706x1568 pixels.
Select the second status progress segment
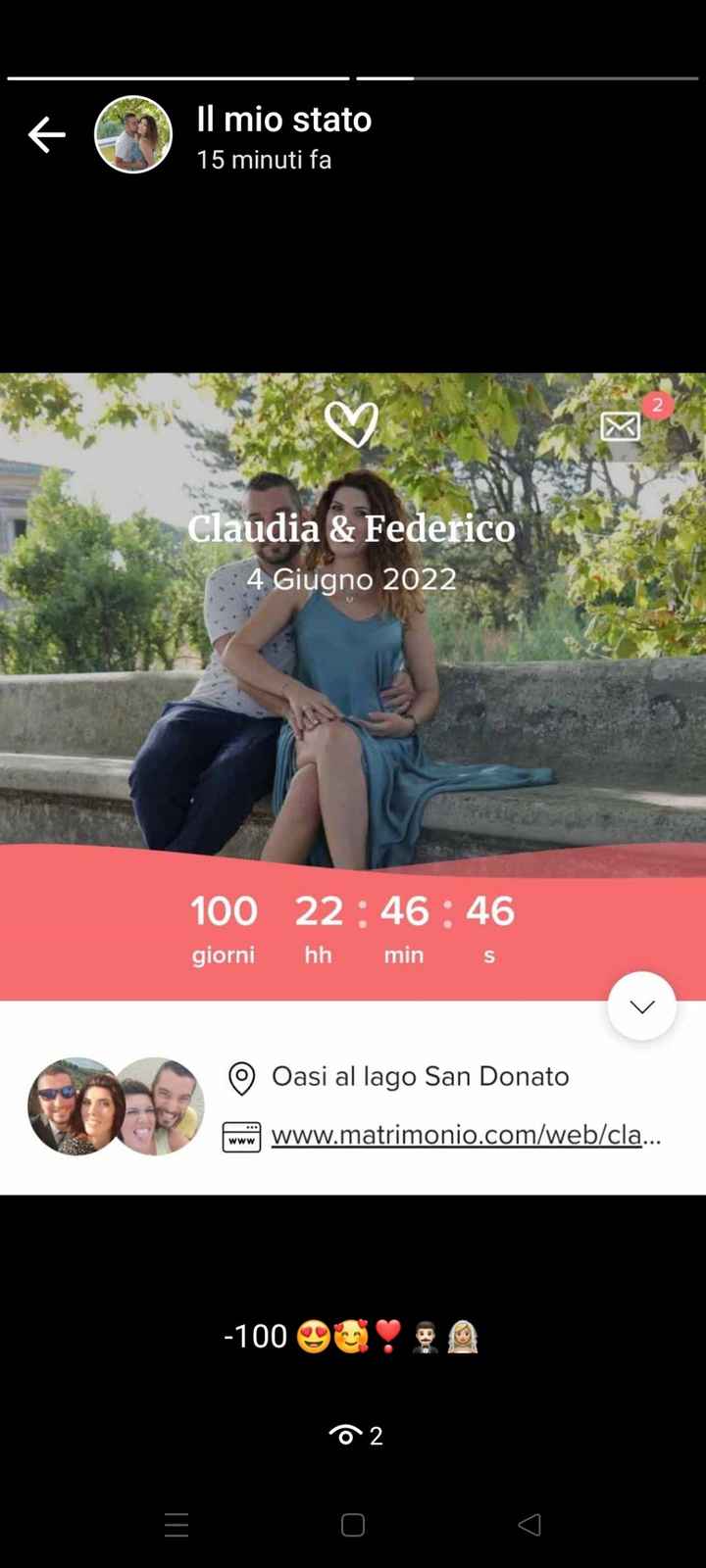pyautogui.click(x=529, y=75)
